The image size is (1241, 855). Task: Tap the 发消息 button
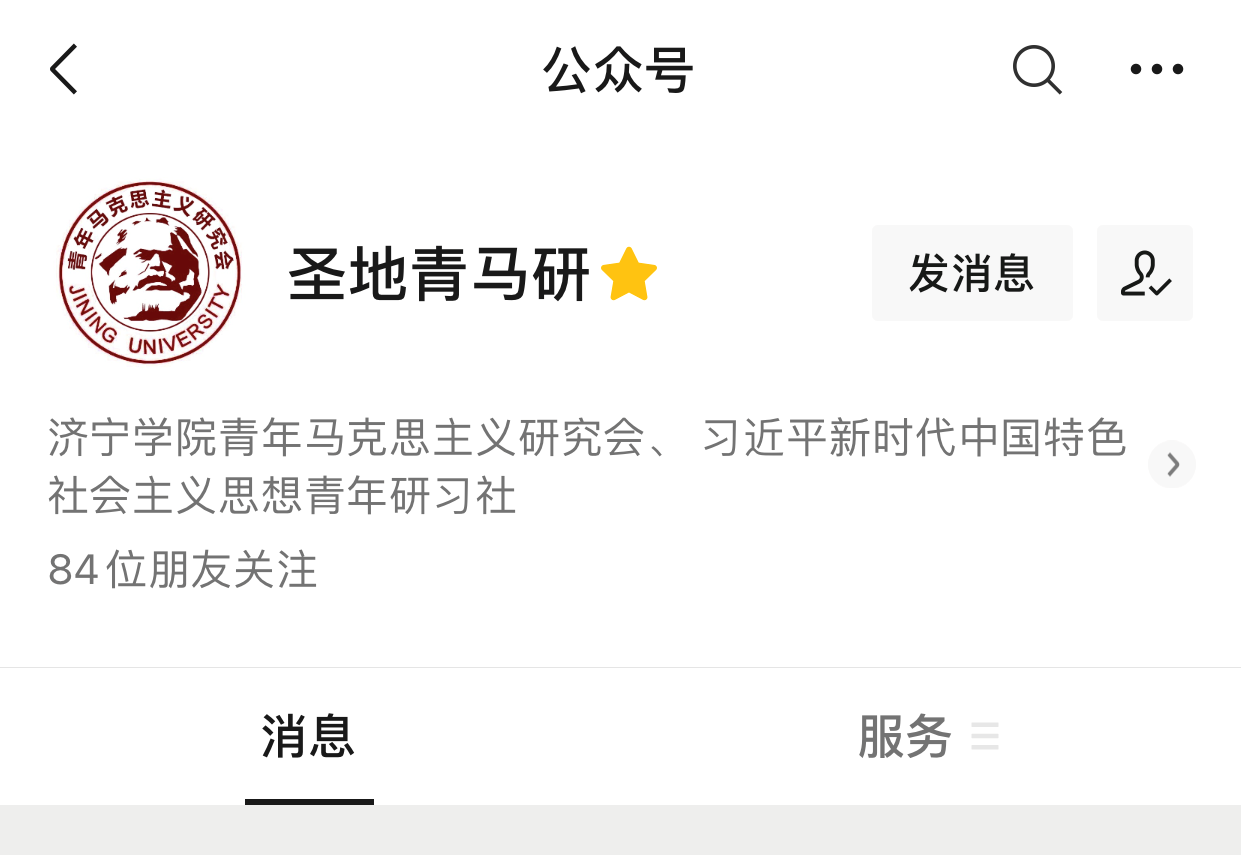coord(971,273)
